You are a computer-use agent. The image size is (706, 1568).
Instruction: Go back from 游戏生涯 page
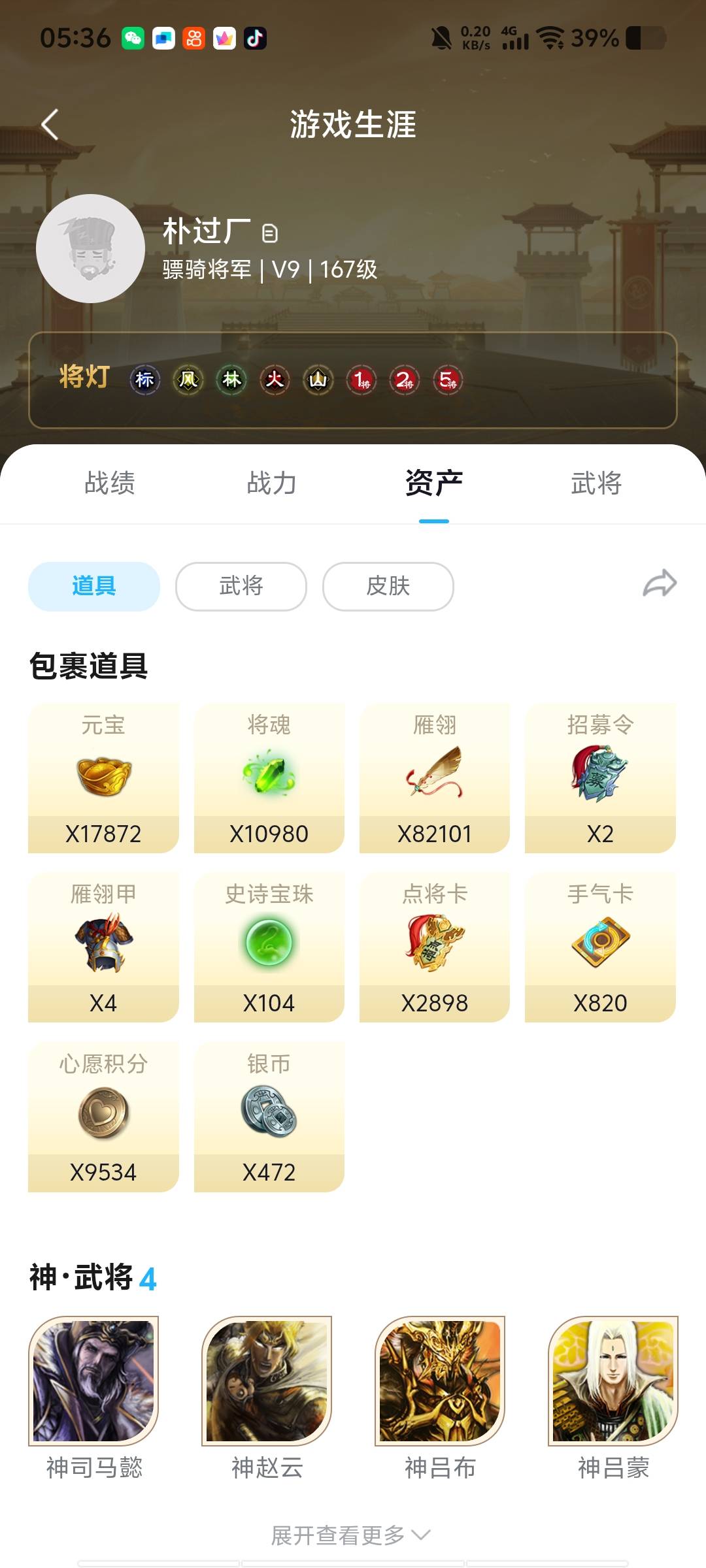(x=50, y=124)
